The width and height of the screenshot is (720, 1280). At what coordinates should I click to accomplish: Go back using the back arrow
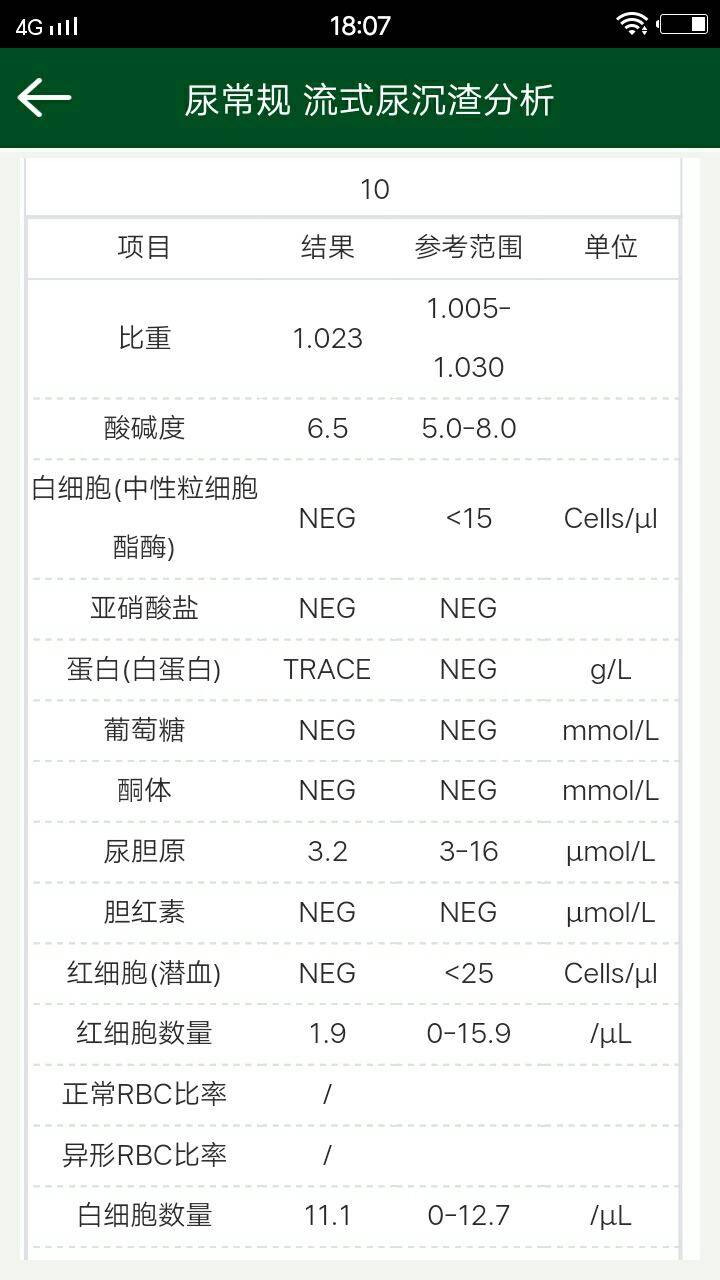click(44, 98)
